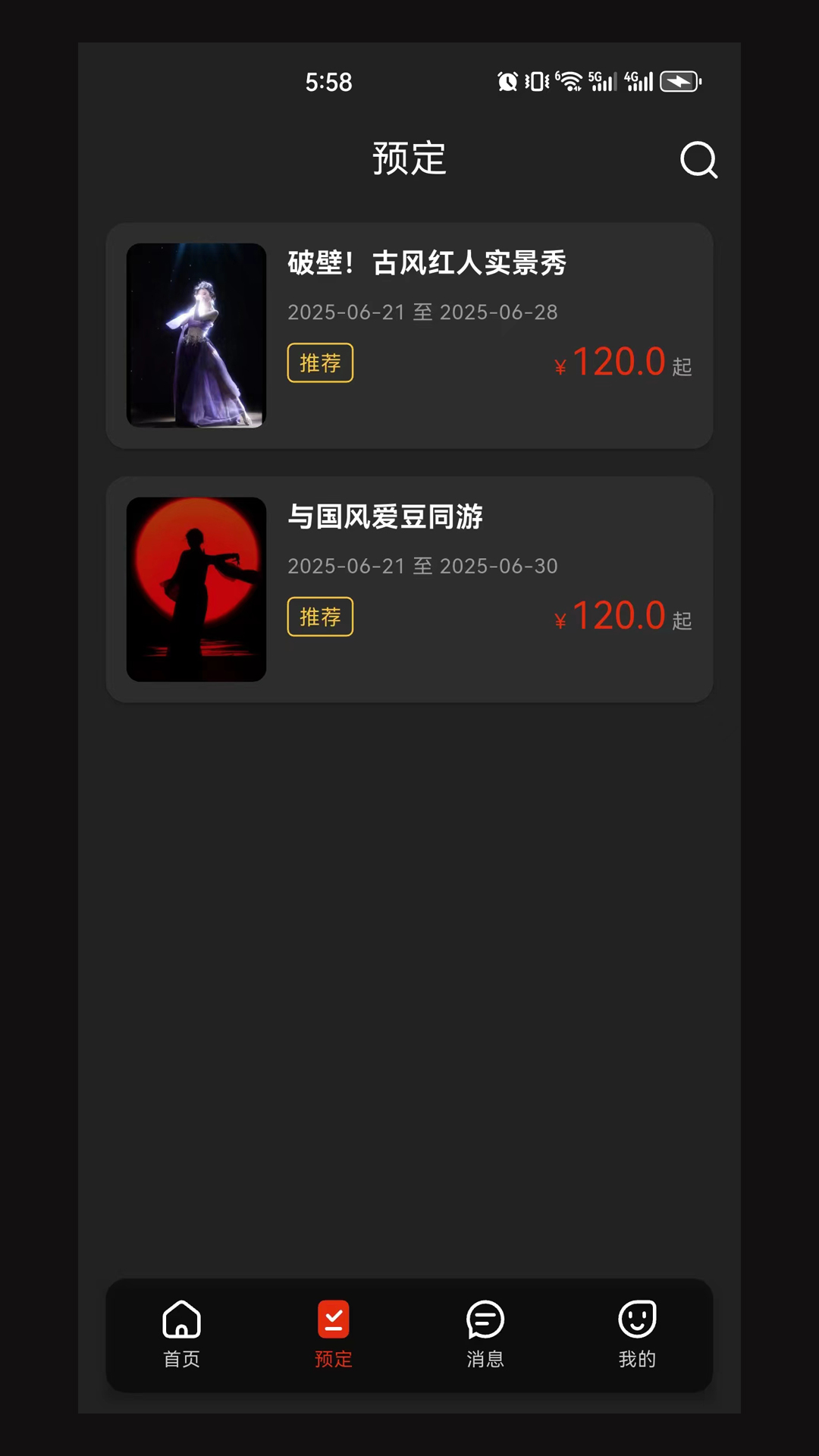This screenshot has width=819, height=1456.
Task: Open the 与国风爱豆同游 event listing
Action: tap(386, 519)
